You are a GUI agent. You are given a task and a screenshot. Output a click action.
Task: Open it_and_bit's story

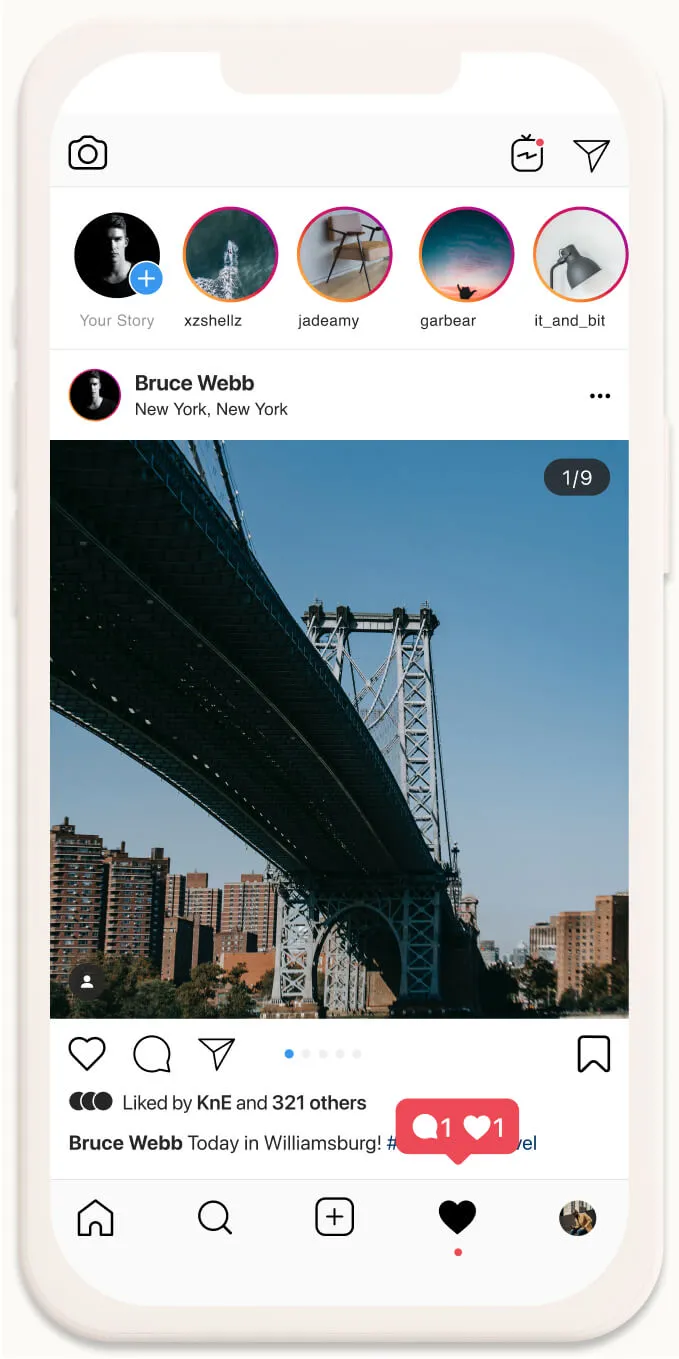[x=580, y=254]
